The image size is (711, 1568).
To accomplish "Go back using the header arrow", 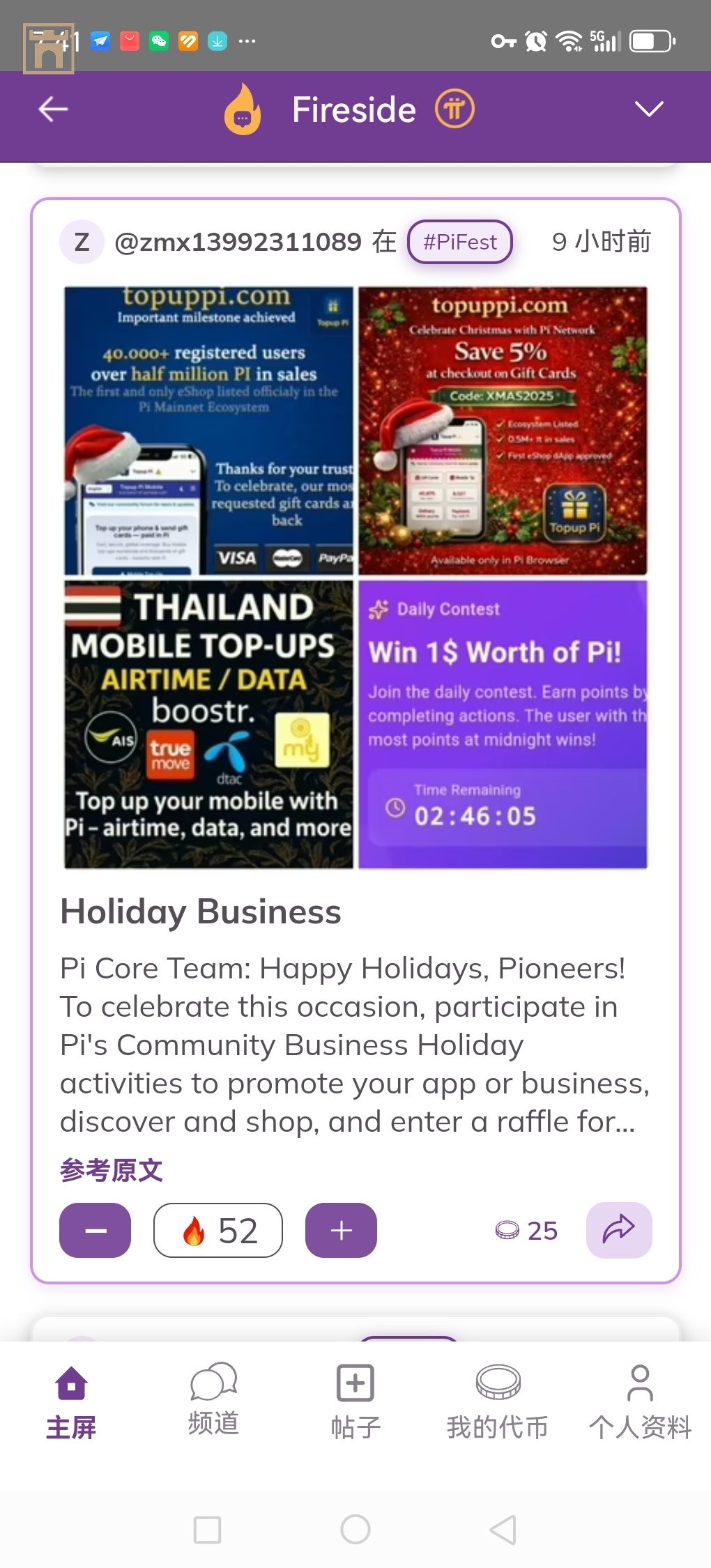I will tap(53, 109).
